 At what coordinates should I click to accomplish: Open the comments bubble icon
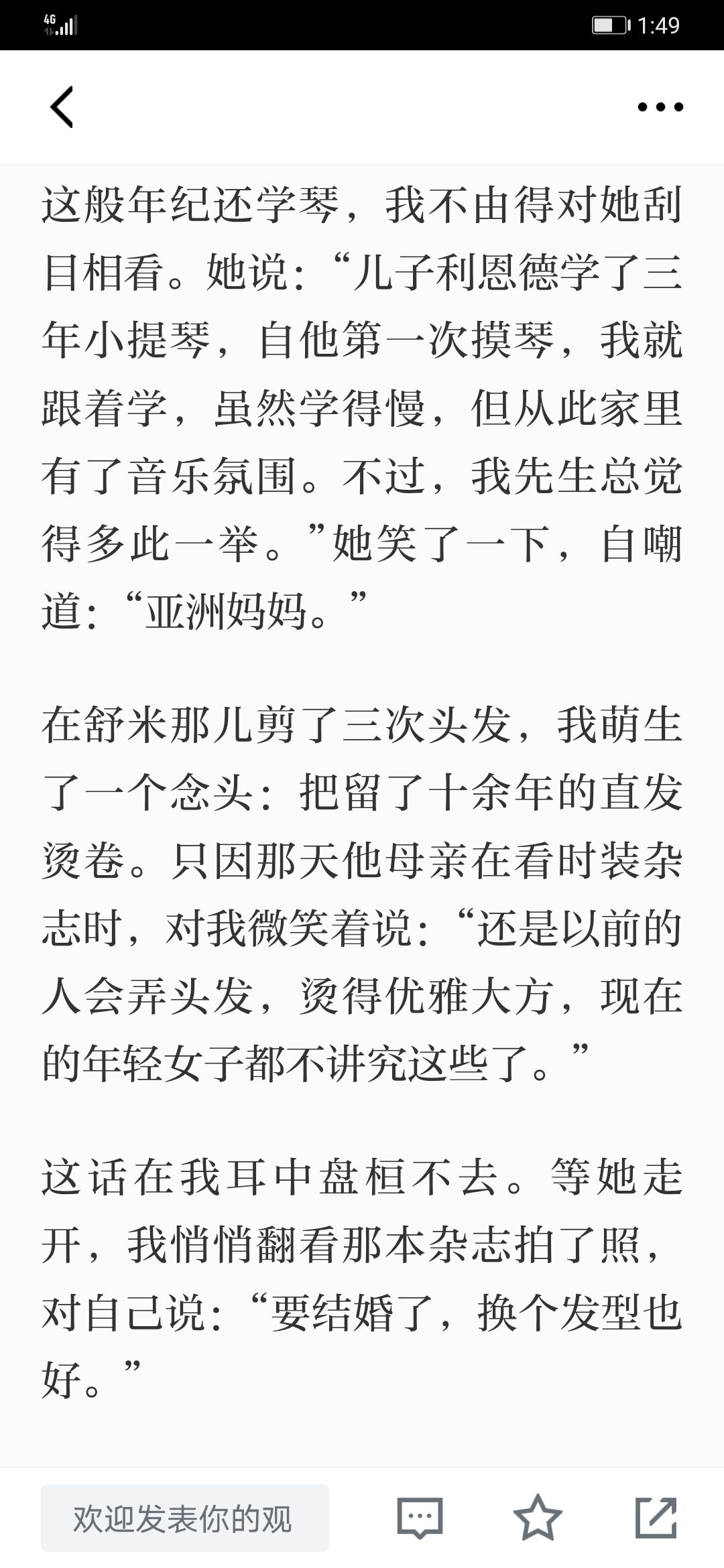pos(420,1518)
